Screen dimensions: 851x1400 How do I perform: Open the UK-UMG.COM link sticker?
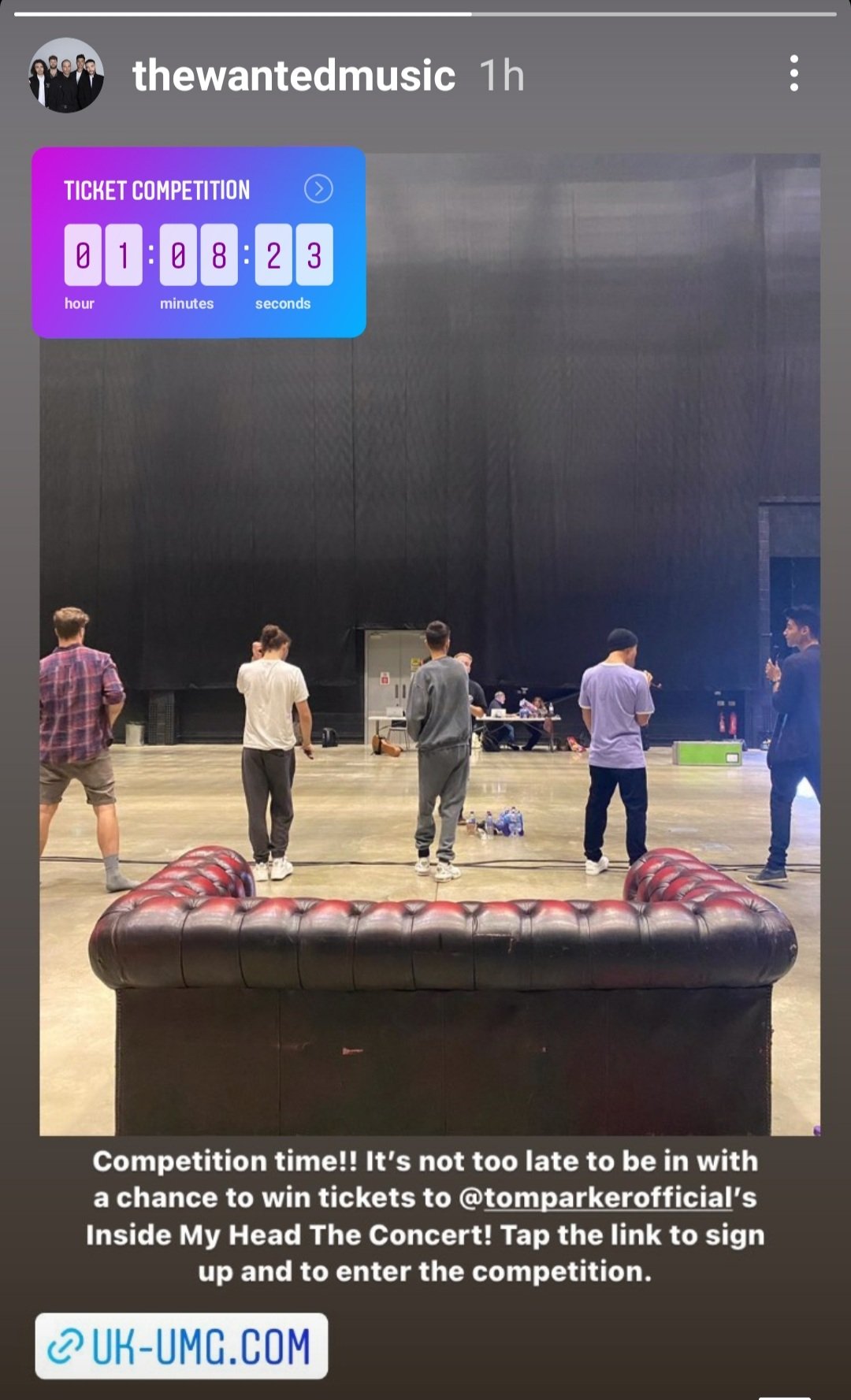click(181, 1346)
